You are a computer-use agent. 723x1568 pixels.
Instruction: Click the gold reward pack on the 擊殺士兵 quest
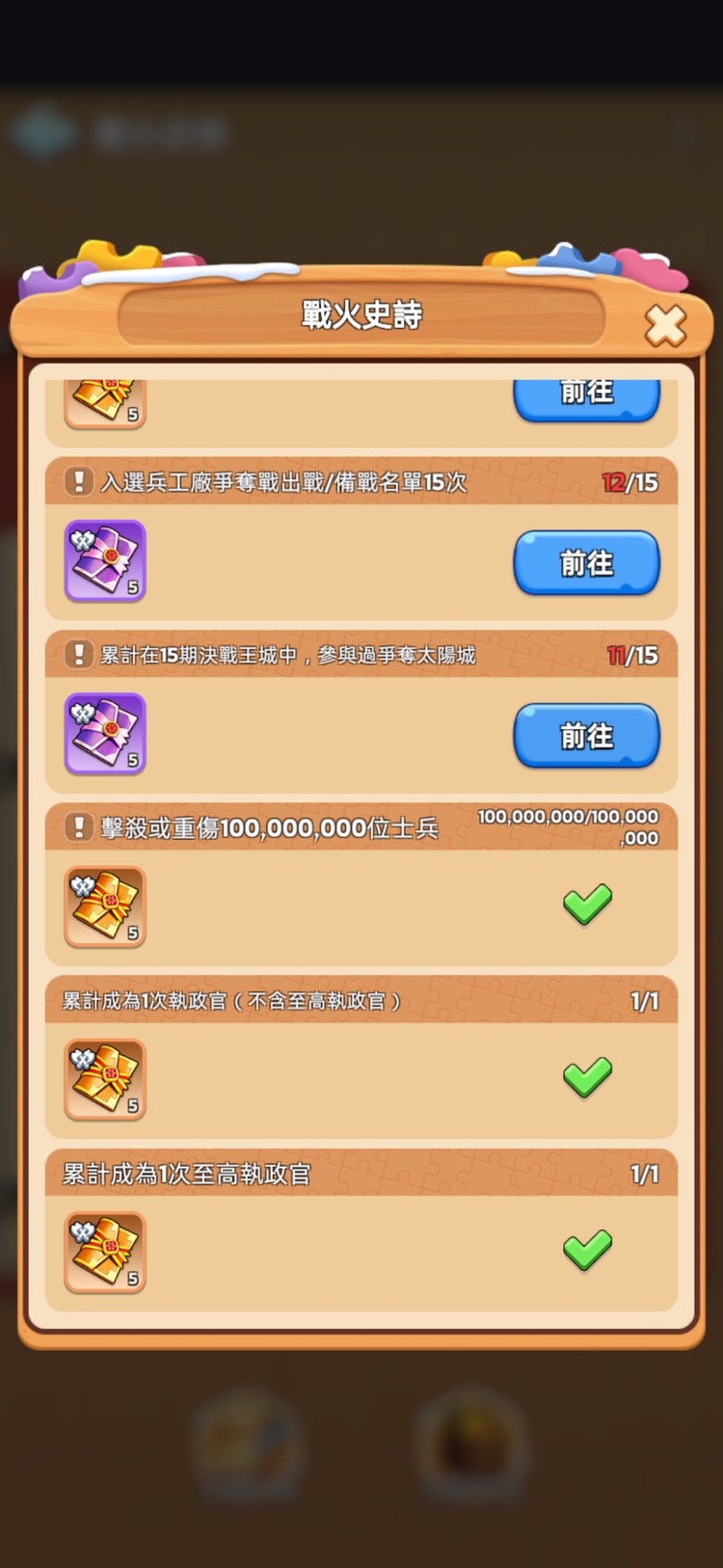coord(104,906)
